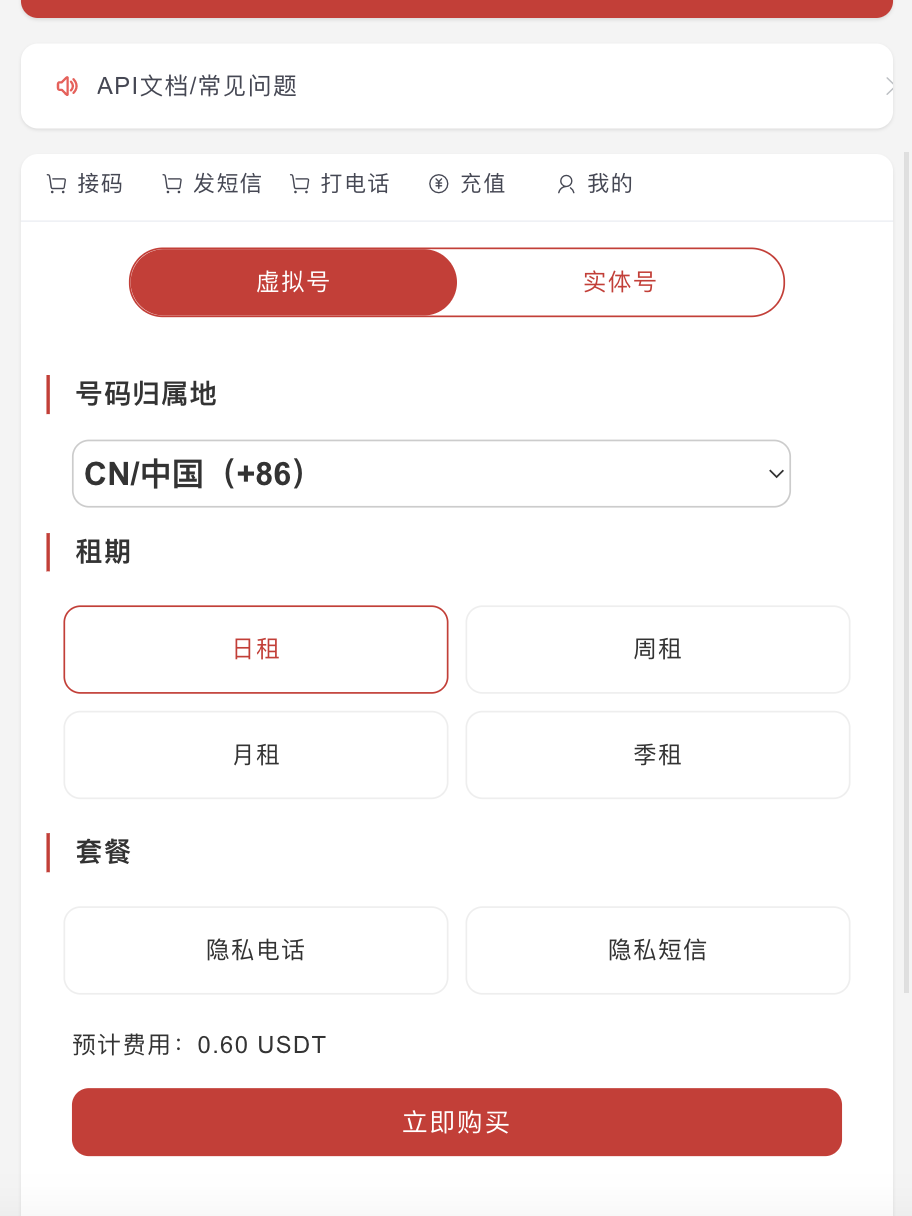Select the 月租 rental period
Viewport: 912px width, 1216px height.
coord(256,755)
